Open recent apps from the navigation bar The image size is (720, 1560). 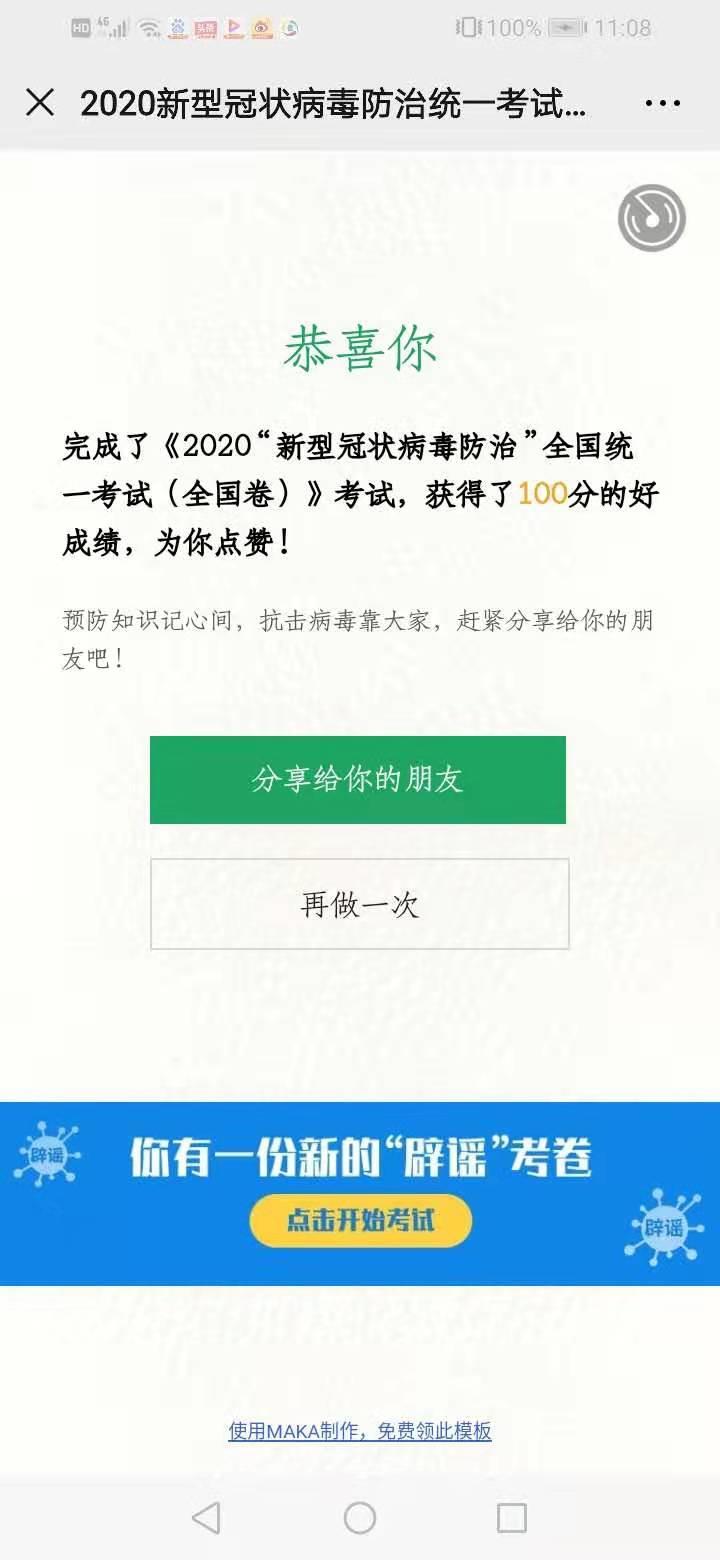512,1518
